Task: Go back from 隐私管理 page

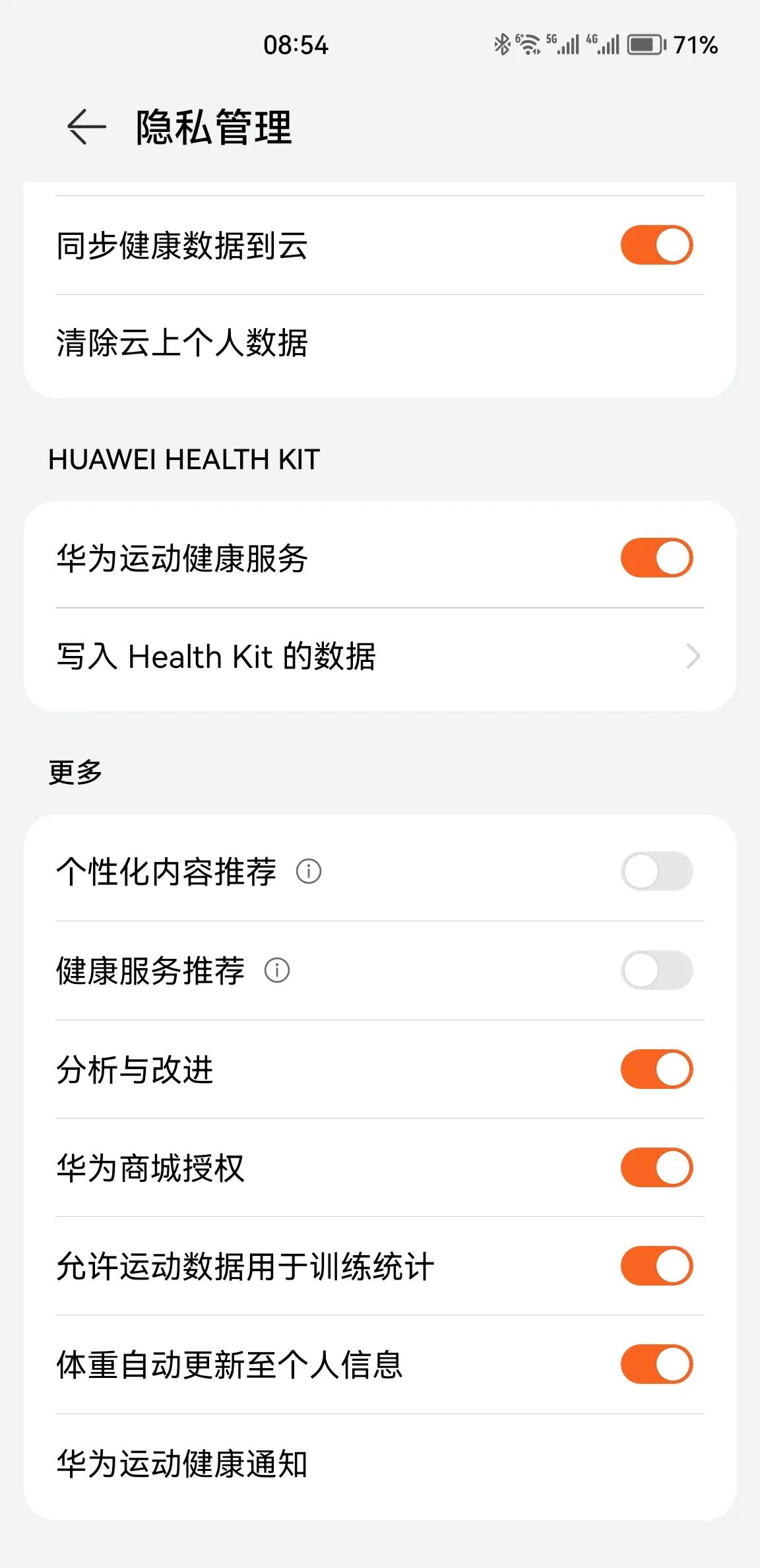Action: [86, 127]
